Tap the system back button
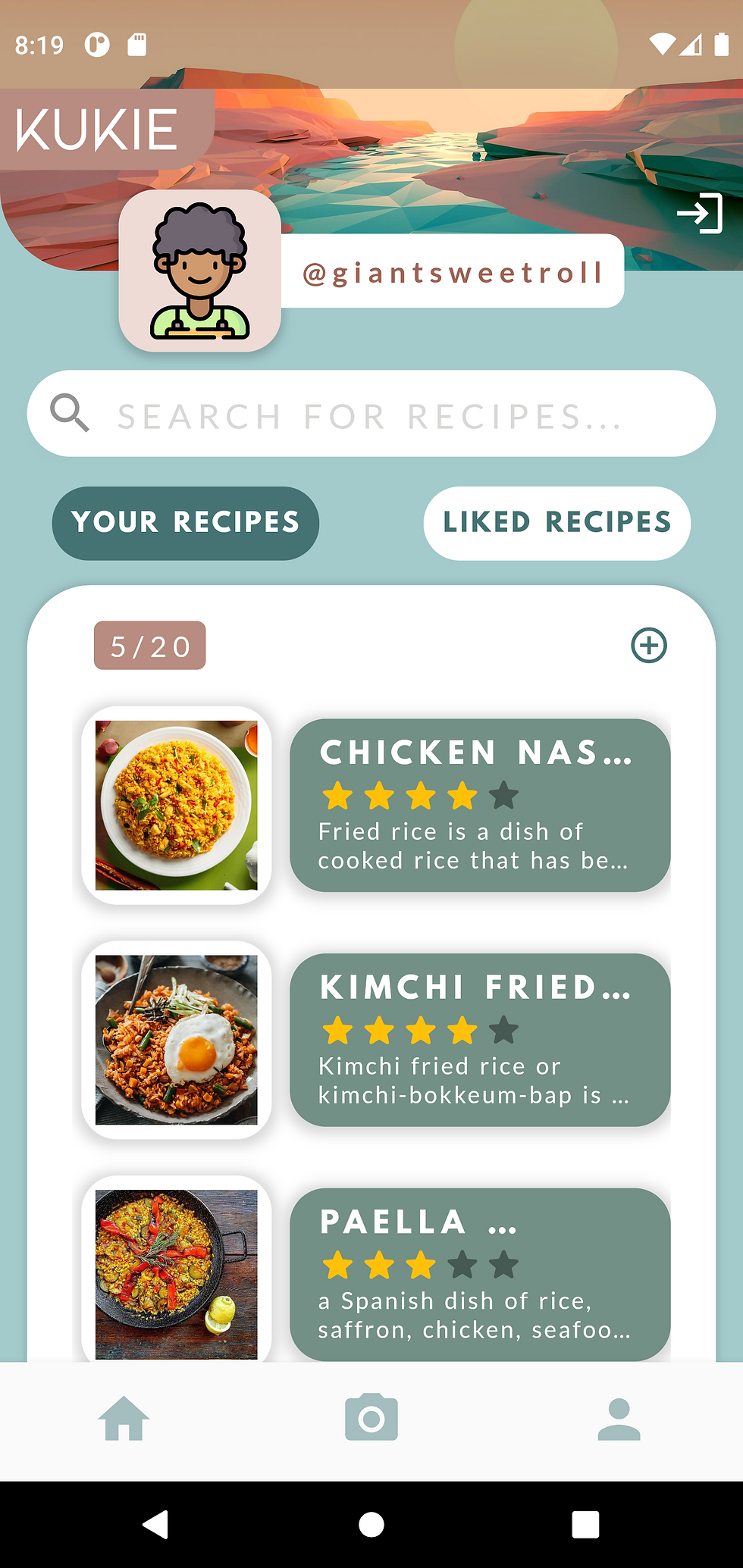The height and width of the screenshot is (1568, 743). click(x=156, y=1524)
